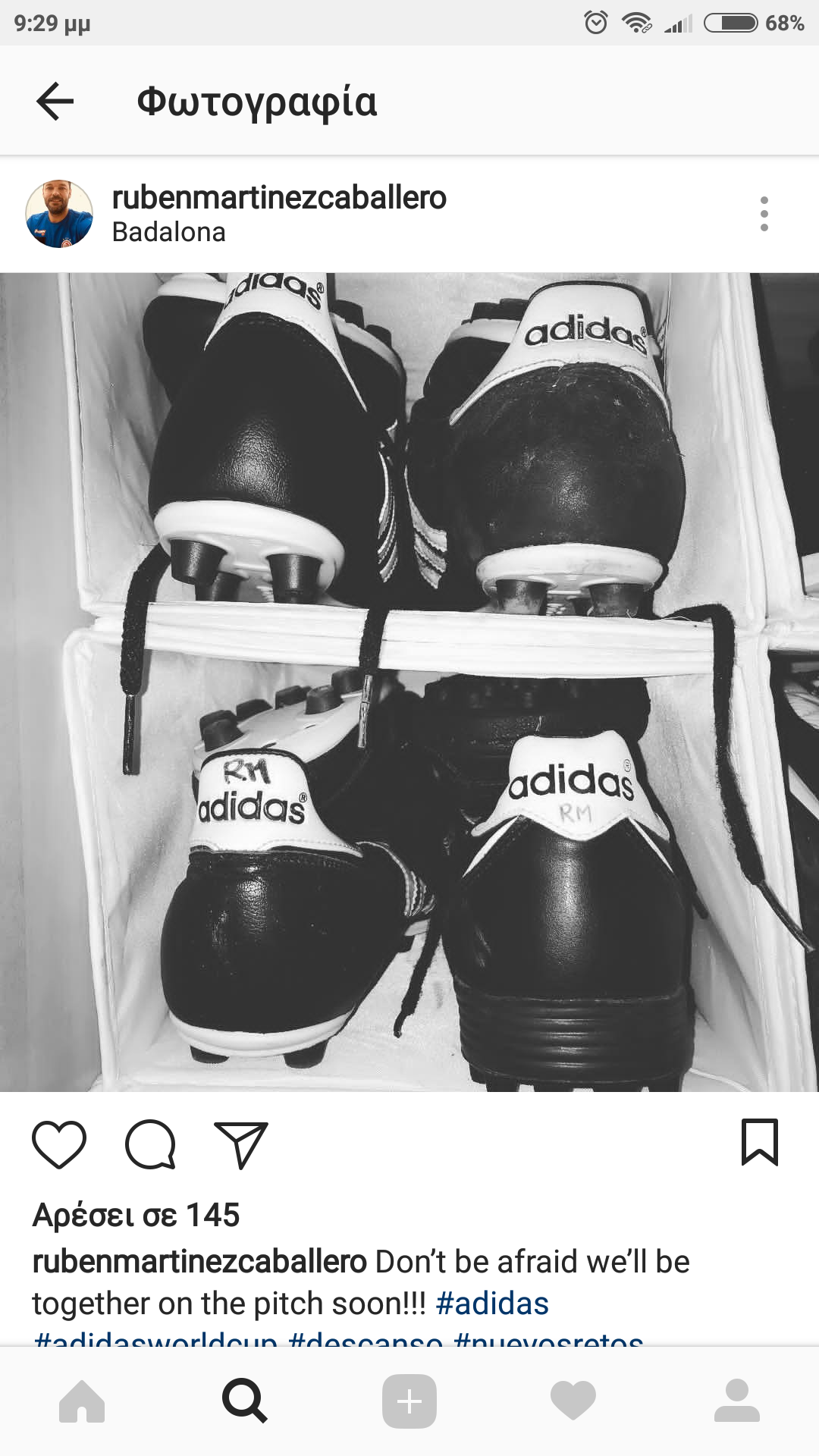Open the #adidas hashtag
Screen dimensions: 819x1456
pos(492,1304)
